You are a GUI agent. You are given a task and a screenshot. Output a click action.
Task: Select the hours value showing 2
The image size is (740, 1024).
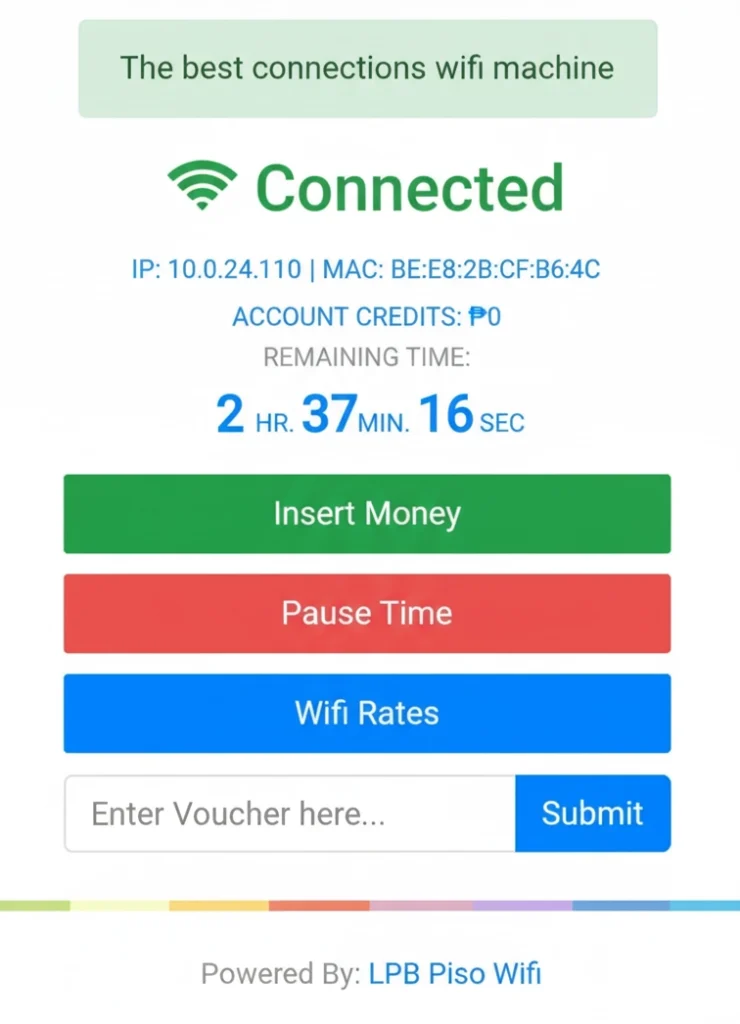tap(228, 413)
